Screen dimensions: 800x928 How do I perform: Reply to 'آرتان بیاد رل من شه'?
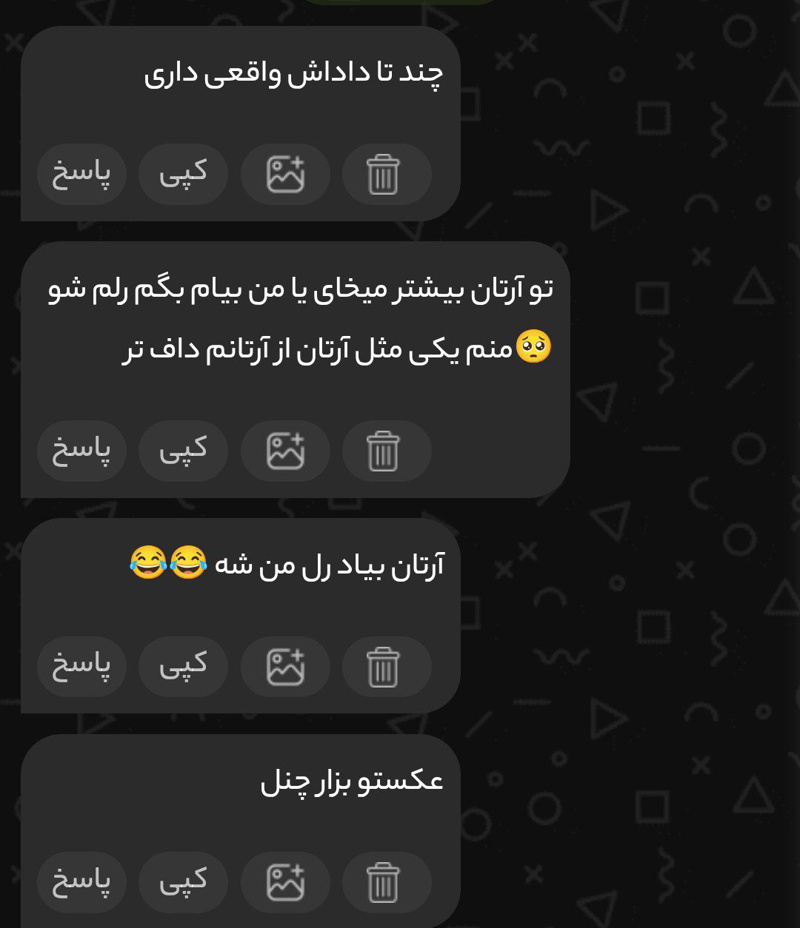pyautogui.click(x=82, y=666)
